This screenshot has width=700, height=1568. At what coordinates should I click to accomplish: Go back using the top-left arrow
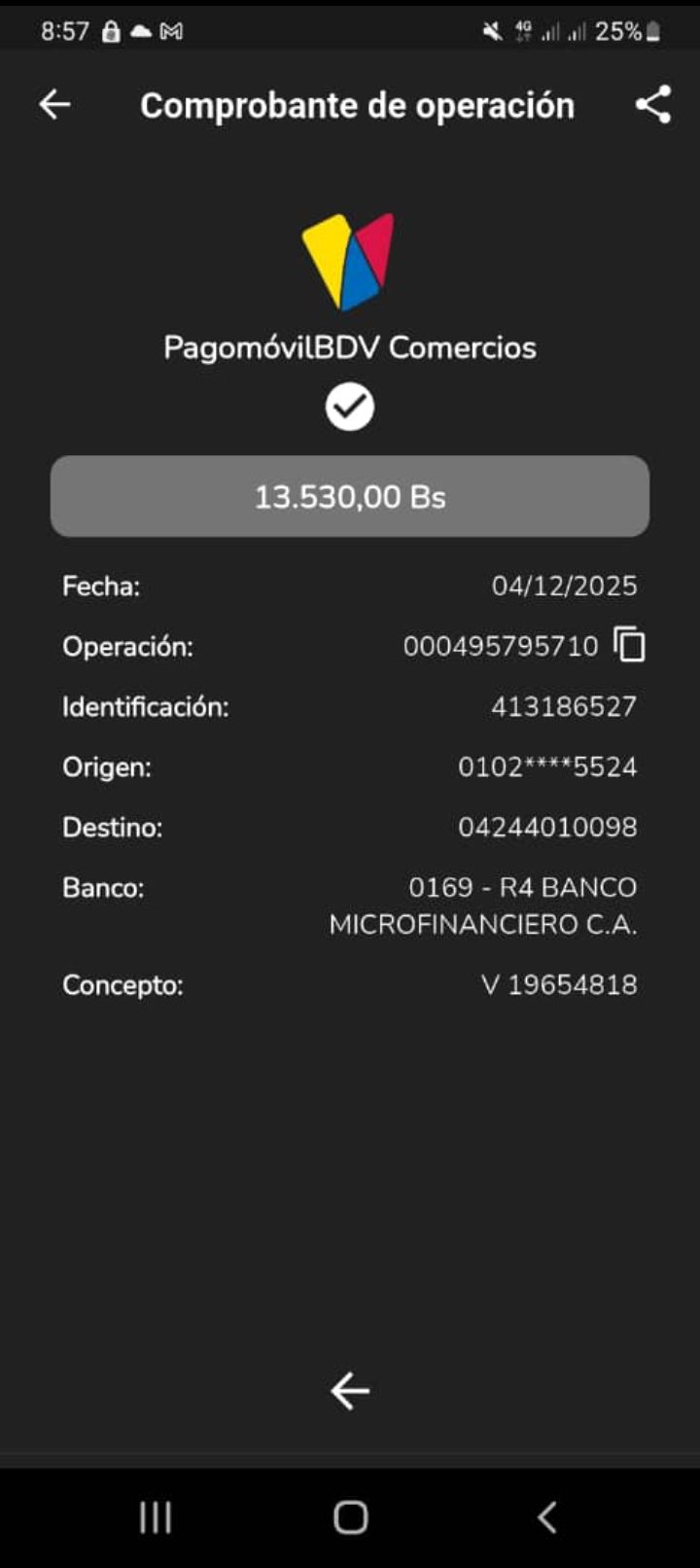(54, 104)
